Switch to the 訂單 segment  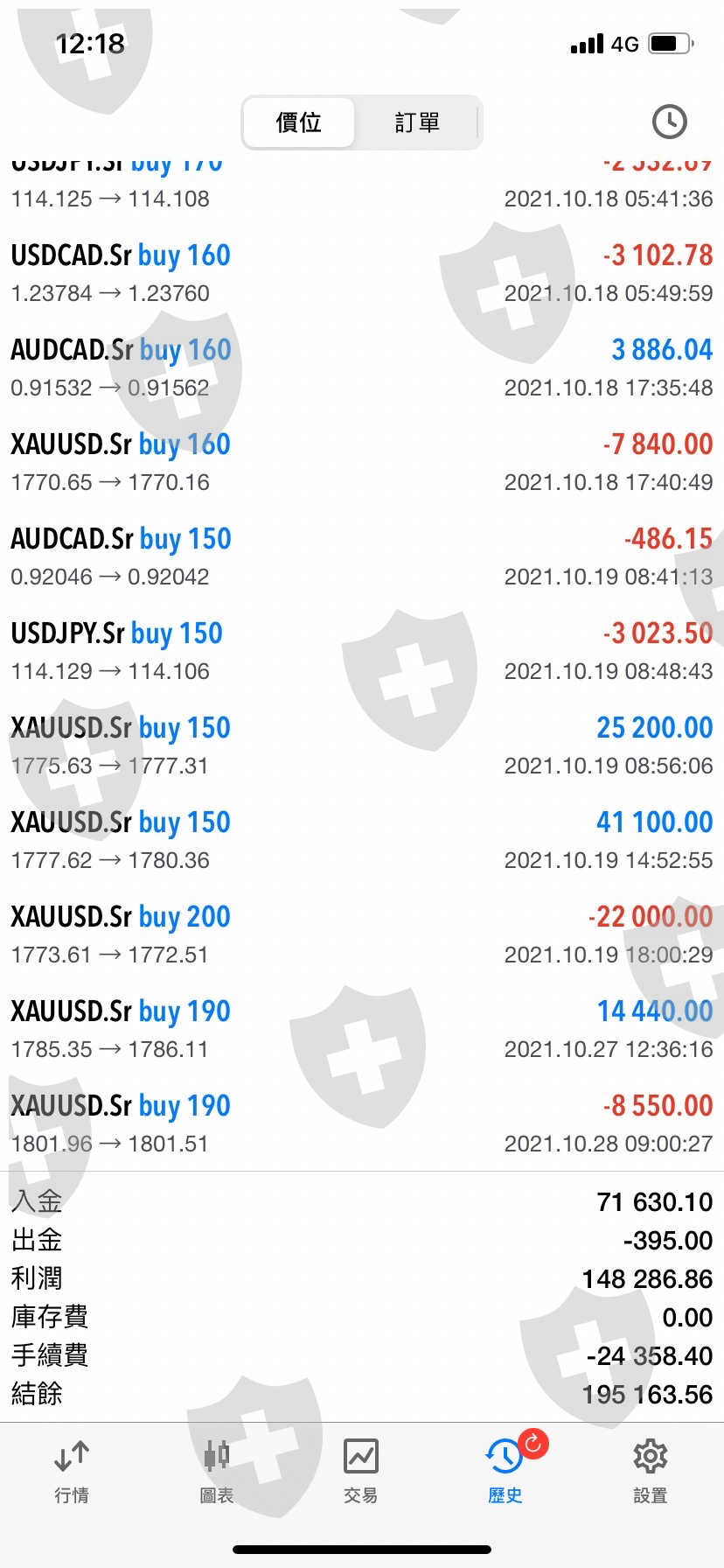(x=417, y=122)
